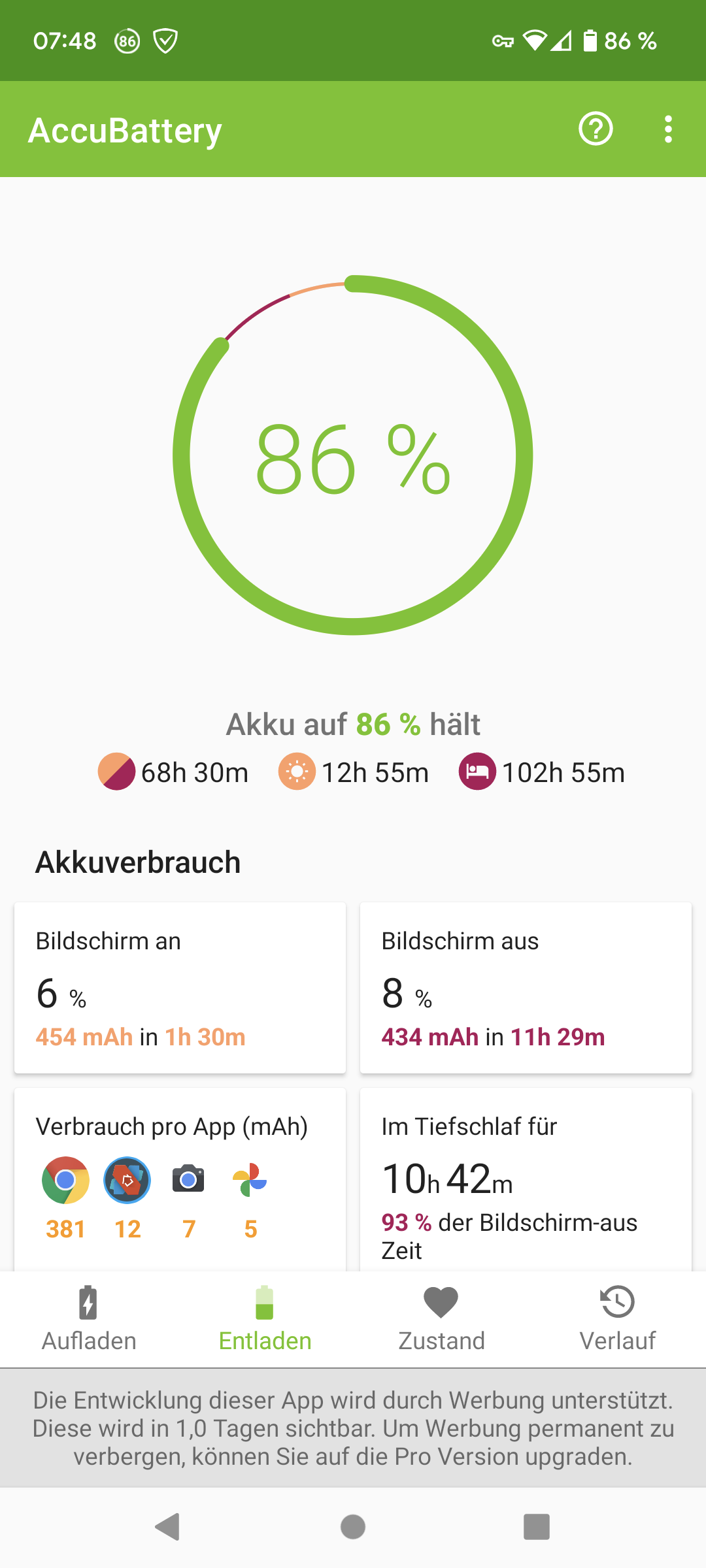Go to the Zustand tab
Viewport: 706px width, 1568px height.
pyautogui.click(x=441, y=1318)
